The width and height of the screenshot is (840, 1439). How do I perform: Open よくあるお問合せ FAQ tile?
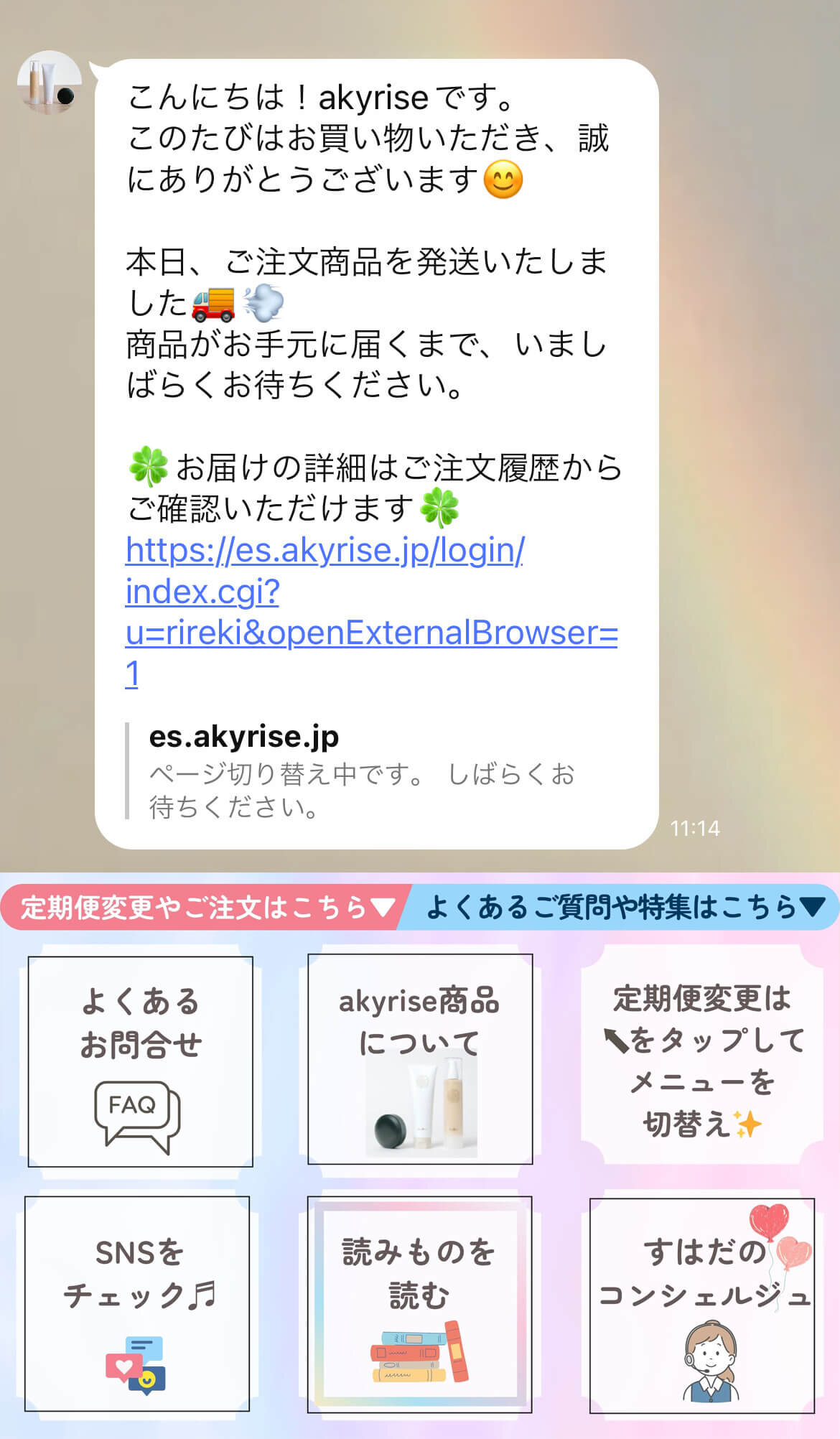coord(141,1061)
